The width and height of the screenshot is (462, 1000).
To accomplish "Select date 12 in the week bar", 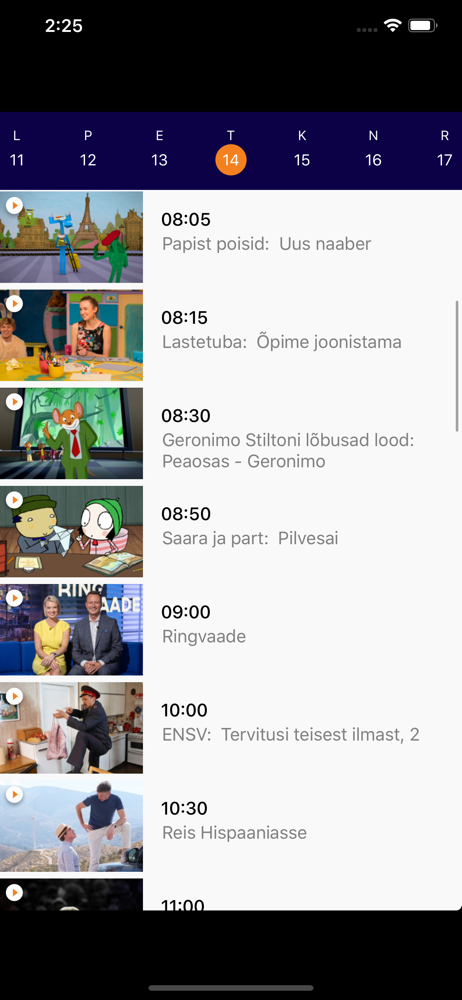I will [88, 148].
